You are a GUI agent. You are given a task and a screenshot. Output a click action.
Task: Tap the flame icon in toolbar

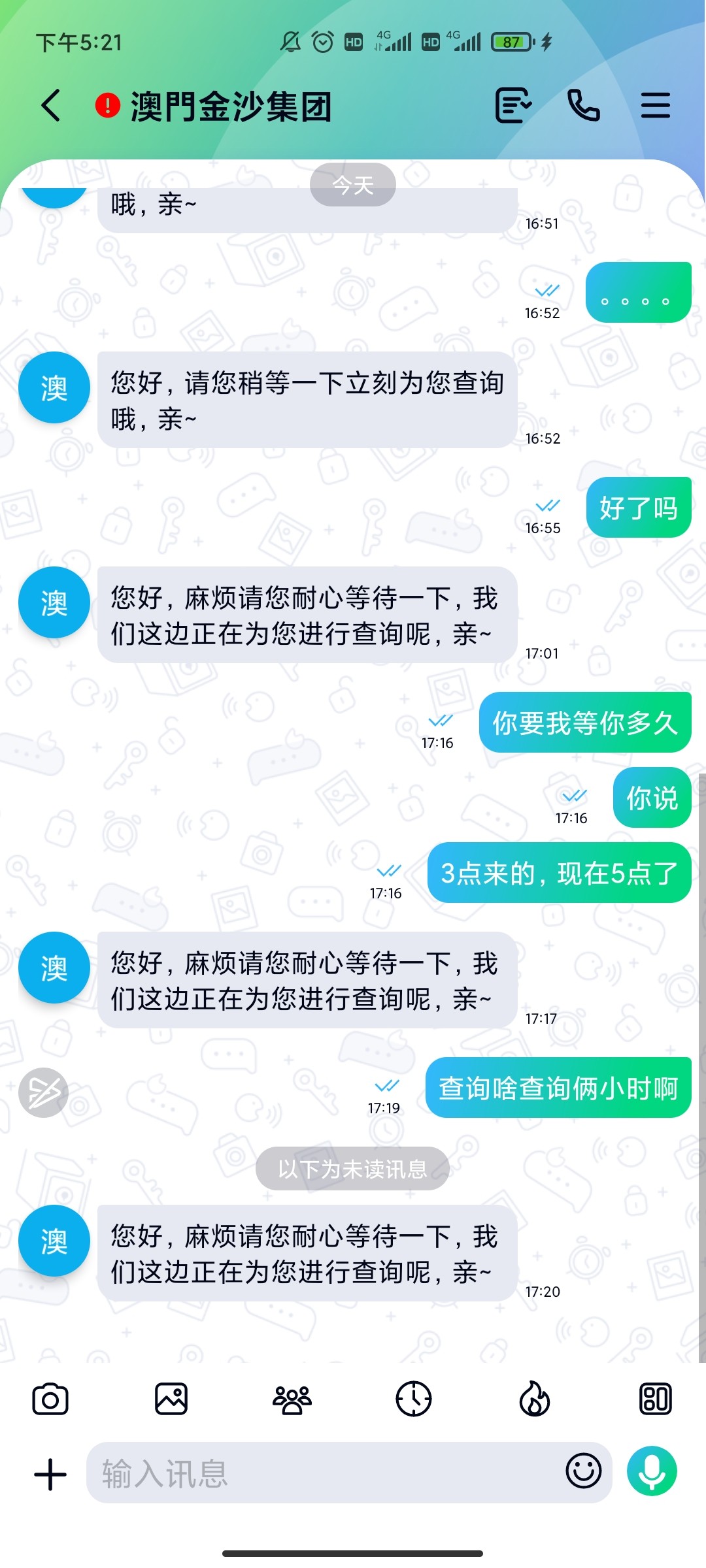[x=534, y=1399]
